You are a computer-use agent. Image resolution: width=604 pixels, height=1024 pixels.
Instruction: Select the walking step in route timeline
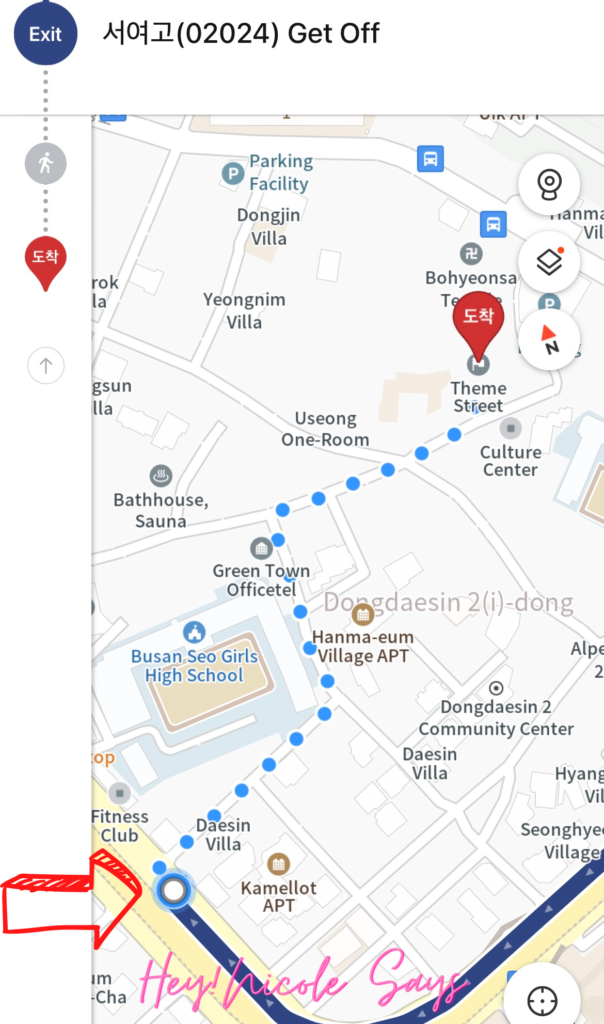(x=45, y=163)
